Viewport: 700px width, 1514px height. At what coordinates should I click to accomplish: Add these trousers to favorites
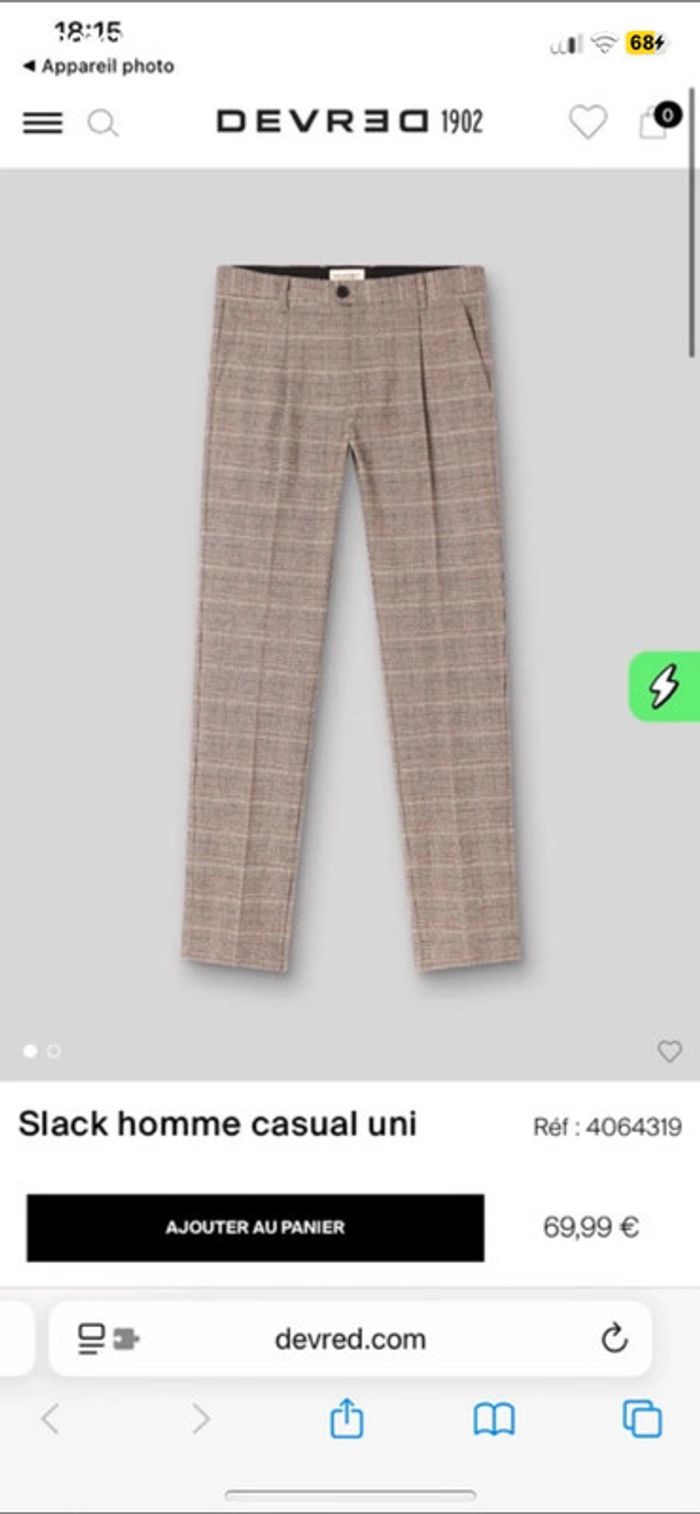coord(669,1051)
